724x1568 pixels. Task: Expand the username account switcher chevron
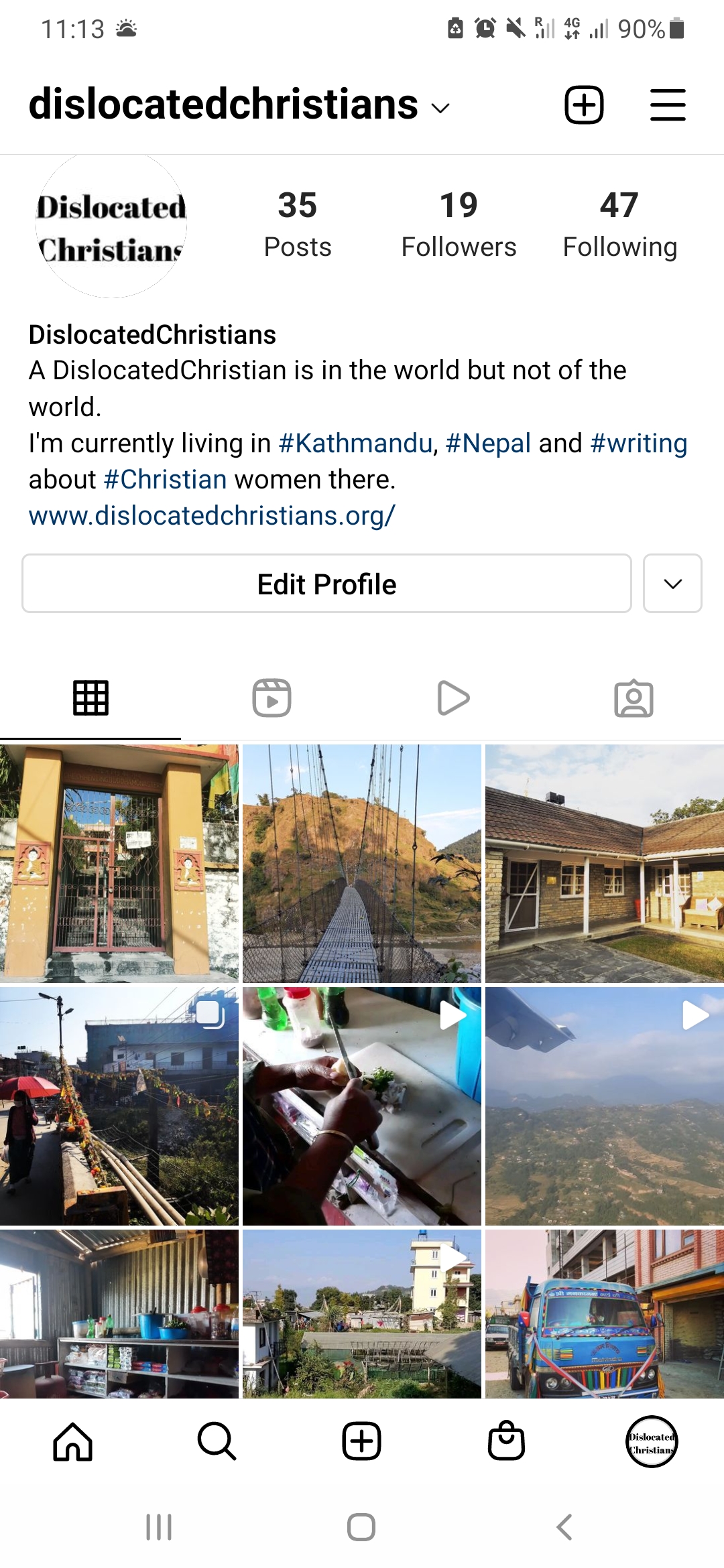[x=440, y=107]
